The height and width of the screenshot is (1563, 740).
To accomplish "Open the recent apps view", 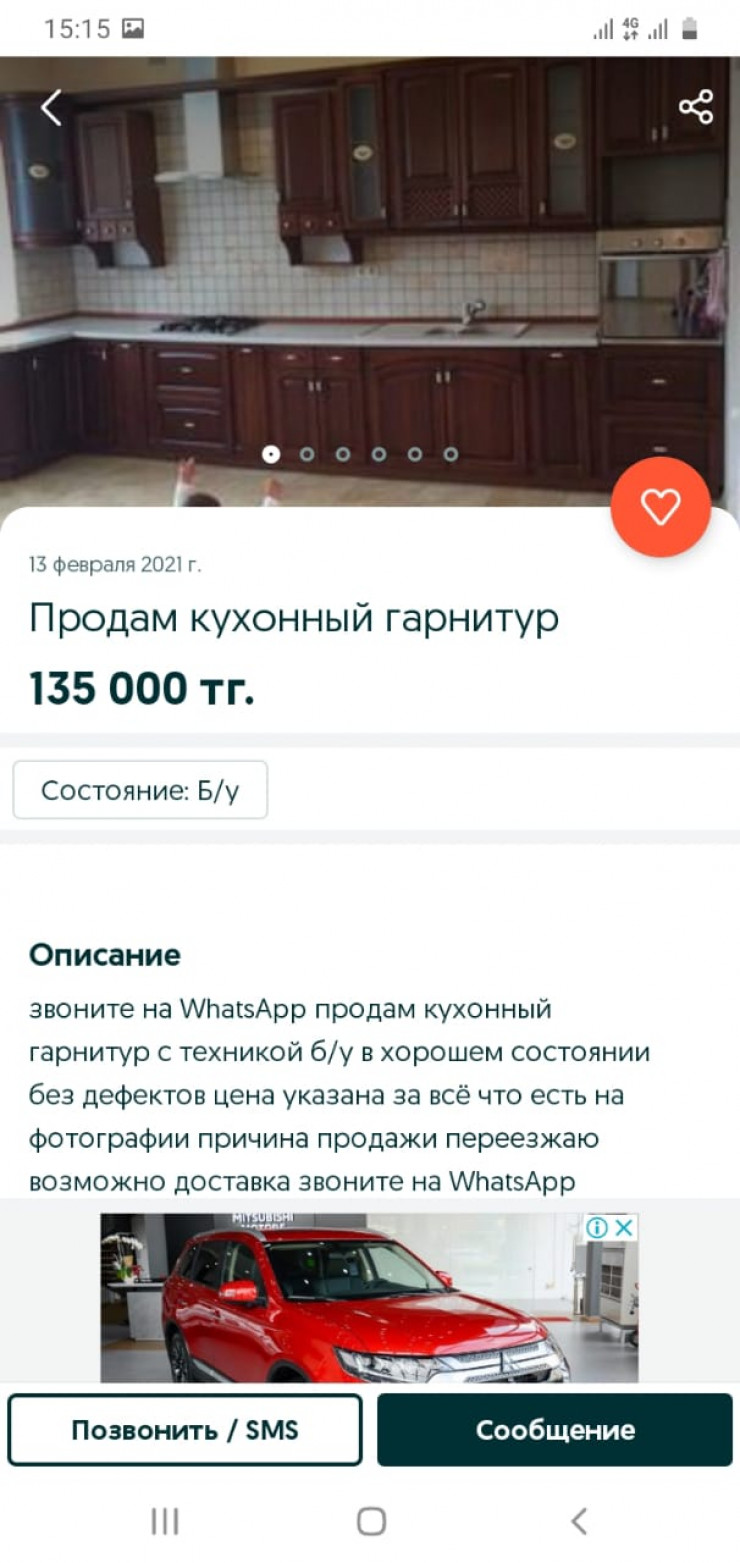I will (164, 1521).
